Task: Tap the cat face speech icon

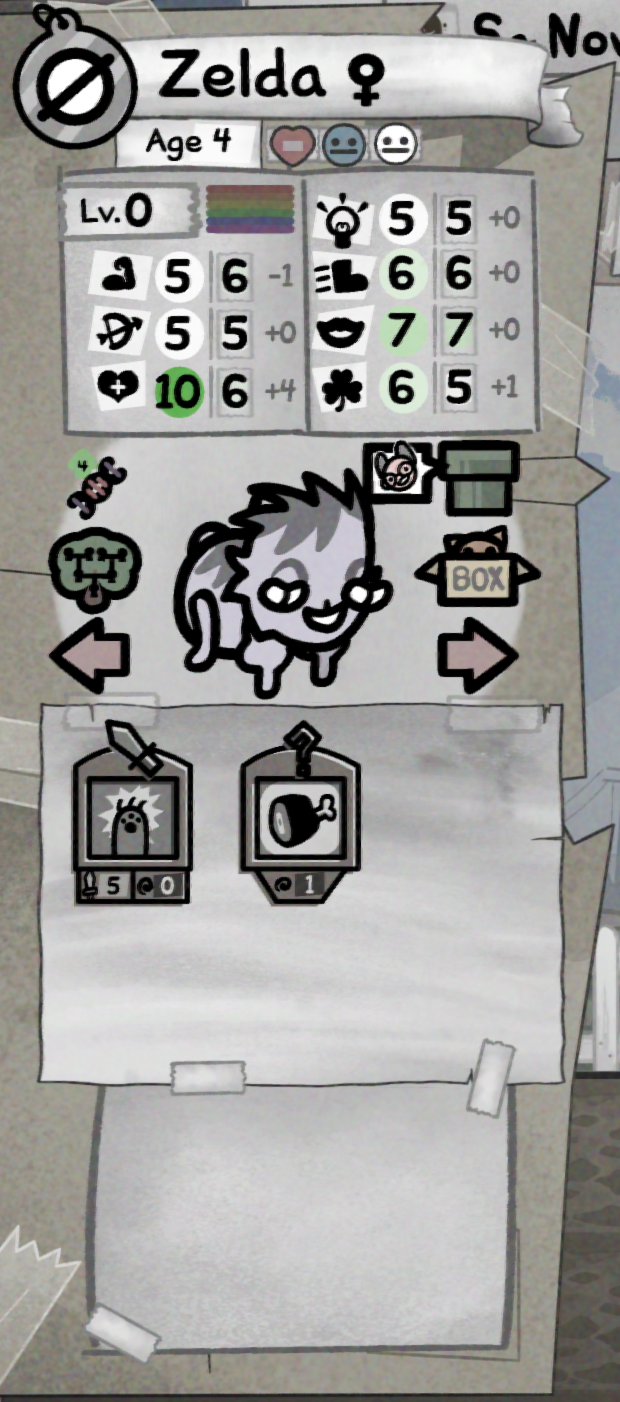Action: point(395,469)
